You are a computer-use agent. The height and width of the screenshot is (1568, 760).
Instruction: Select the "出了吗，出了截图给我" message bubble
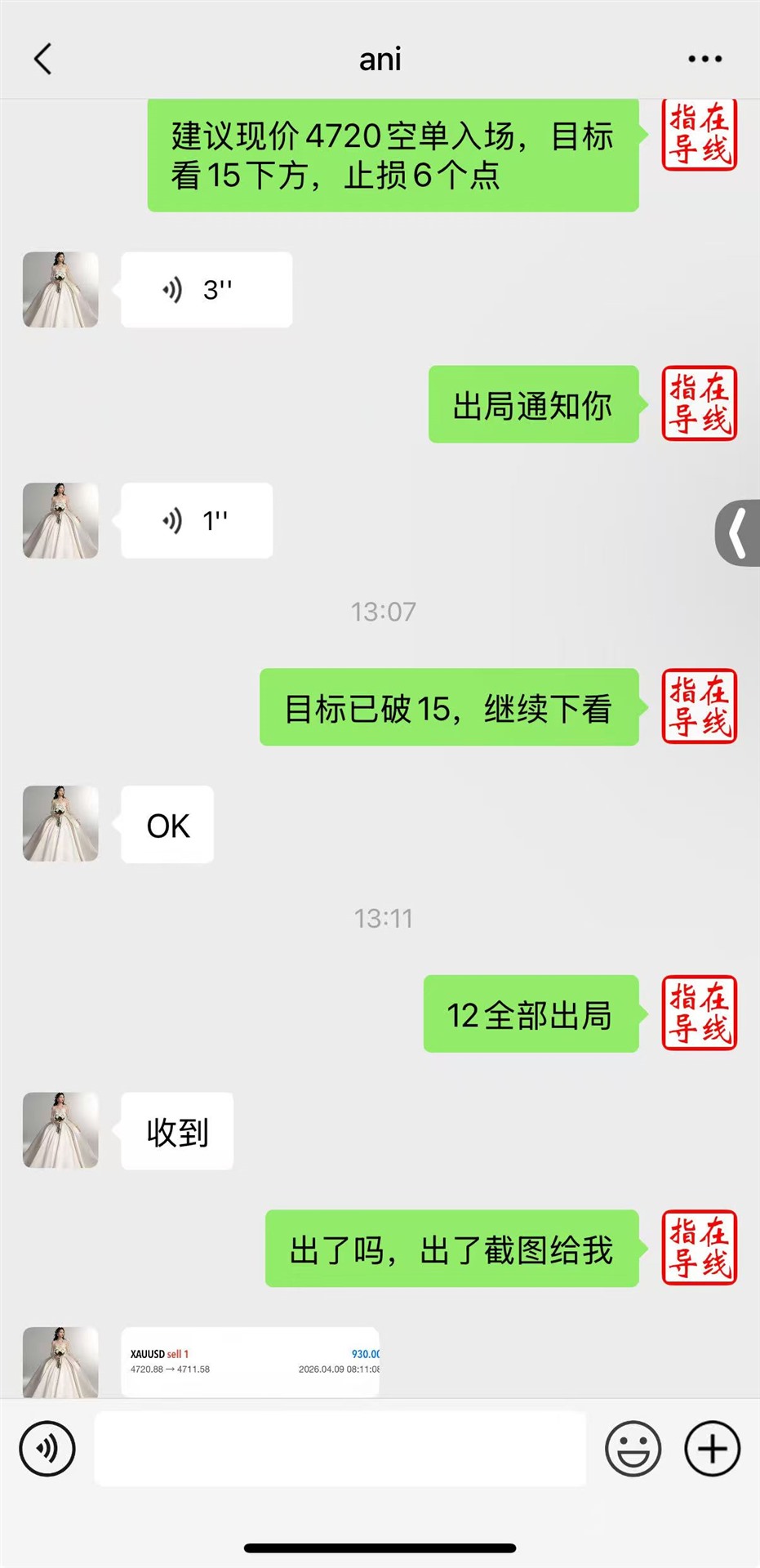[451, 1248]
